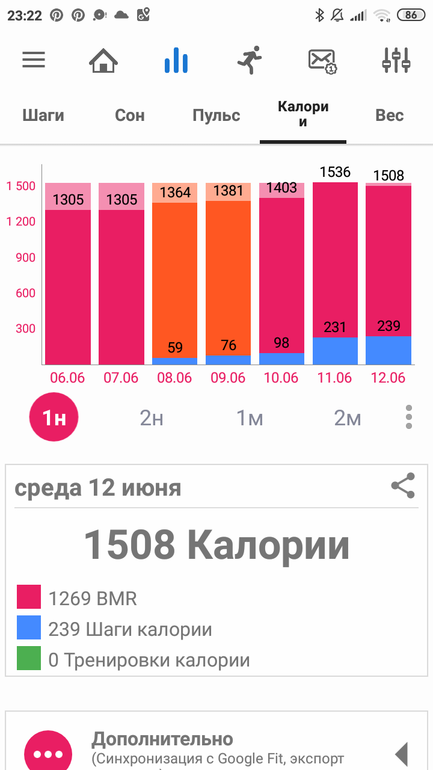This screenshot has width=433, height=770.
Task: Select the 2м time range
Action: coord(348,418)
